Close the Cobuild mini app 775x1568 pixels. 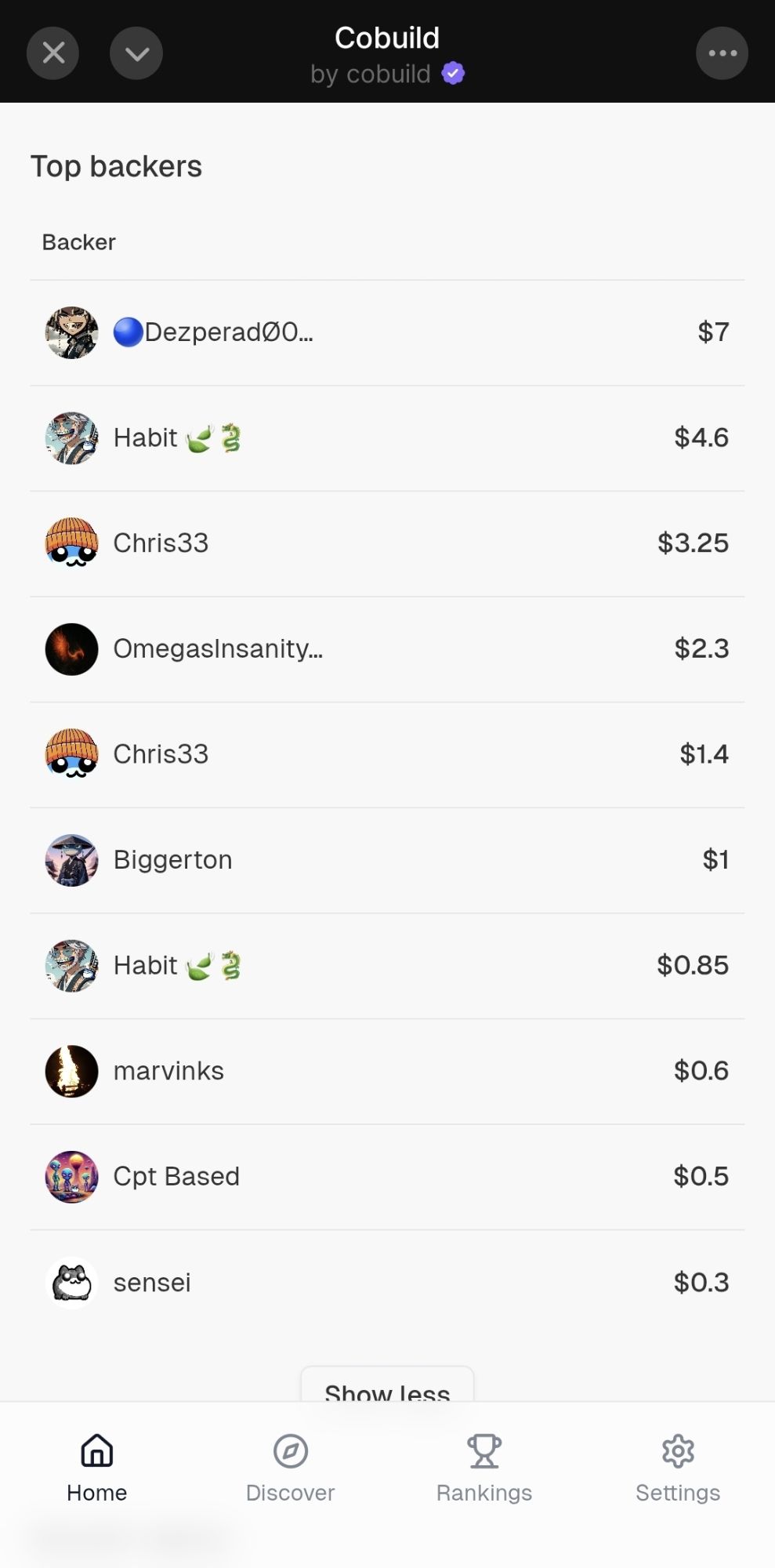pos(53,53)
